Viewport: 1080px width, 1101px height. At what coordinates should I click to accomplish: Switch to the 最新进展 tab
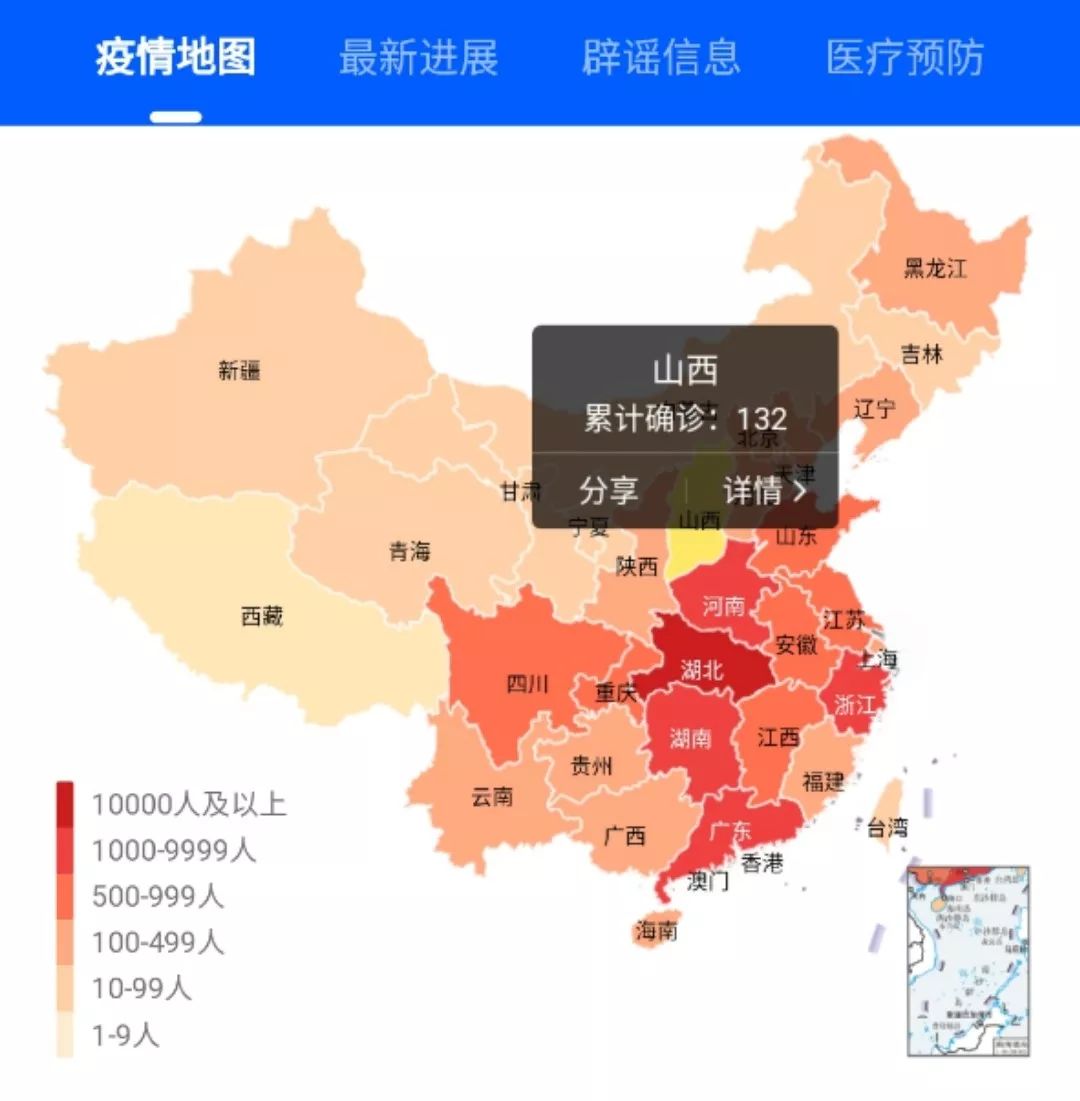click(418, 57)
